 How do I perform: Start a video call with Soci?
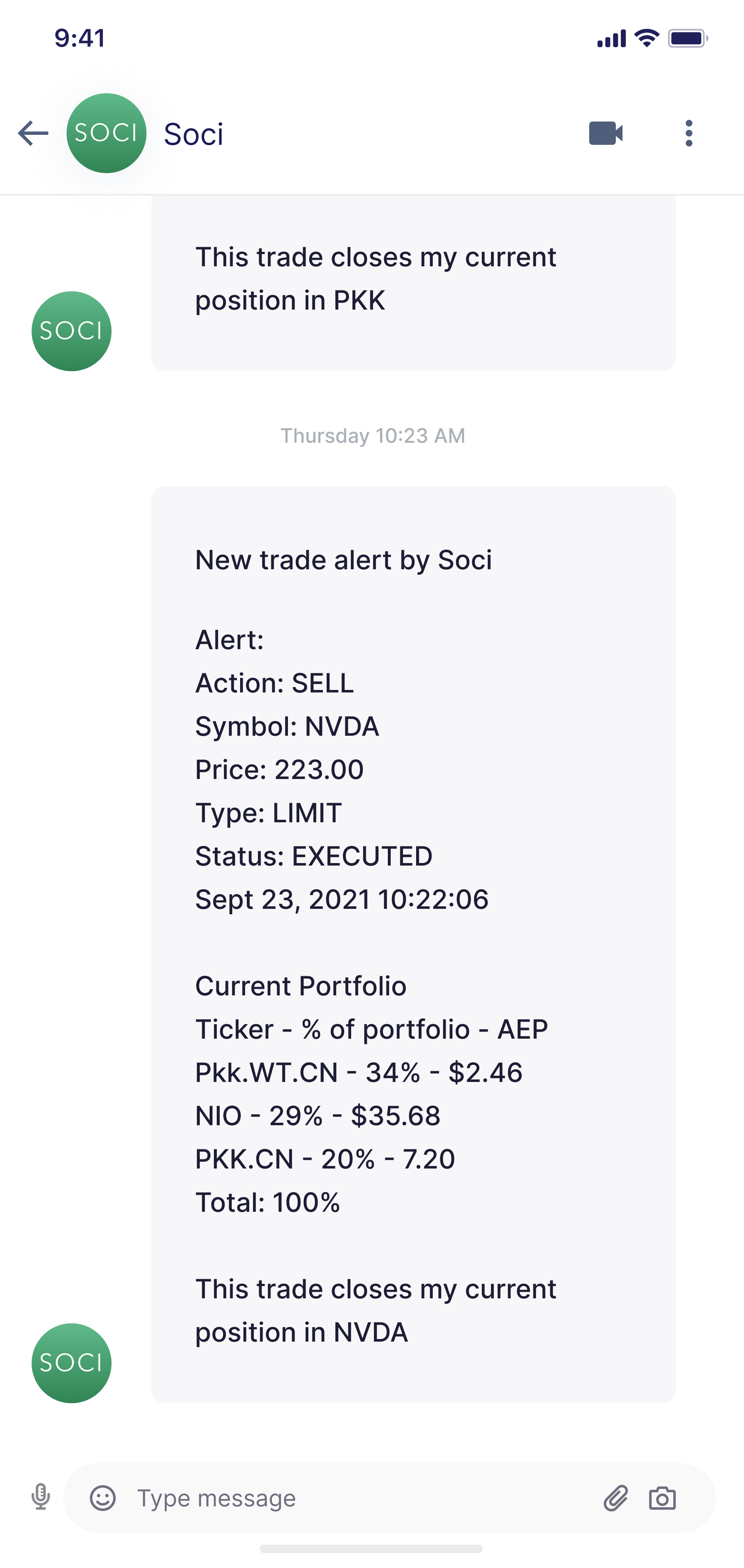606,133
